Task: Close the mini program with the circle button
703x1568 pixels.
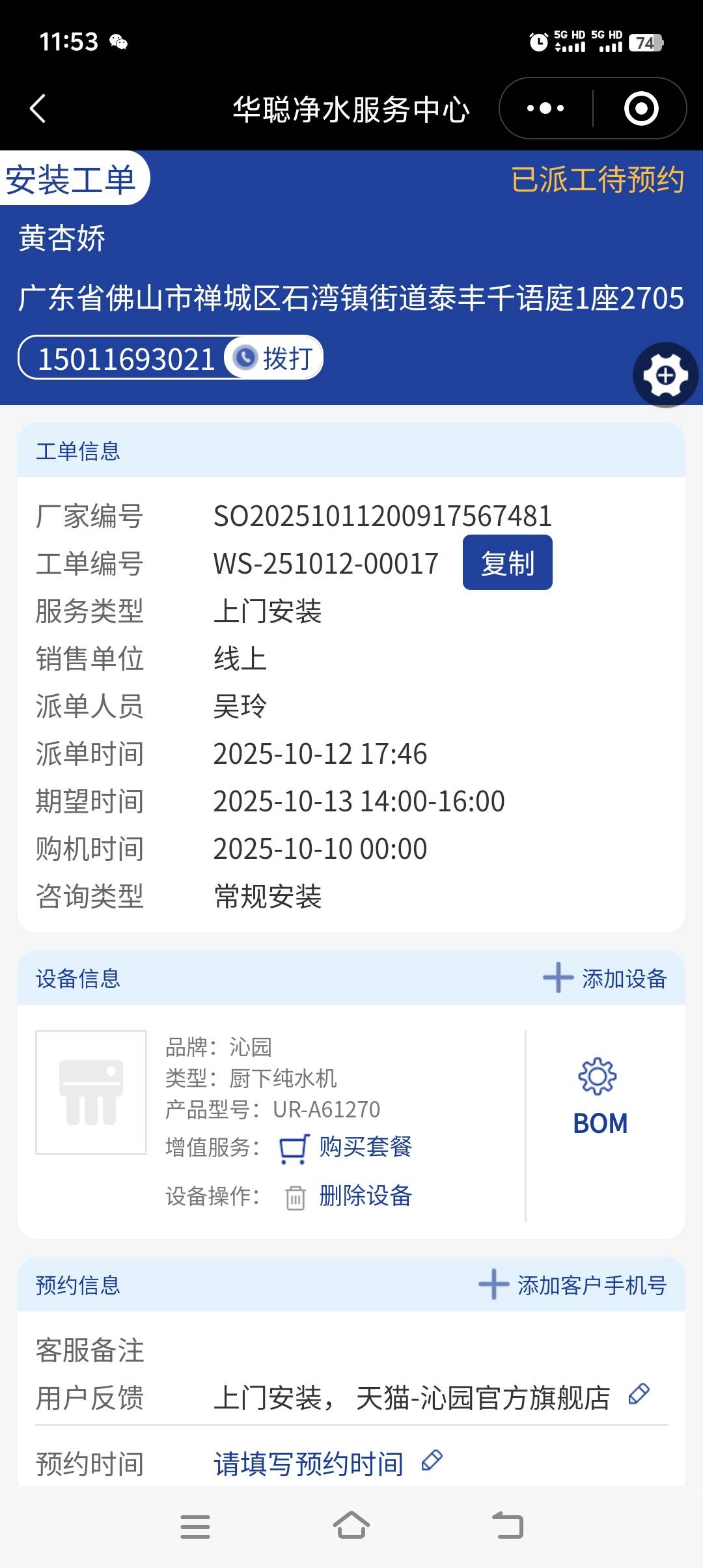Action: click(x=641, y=109)
